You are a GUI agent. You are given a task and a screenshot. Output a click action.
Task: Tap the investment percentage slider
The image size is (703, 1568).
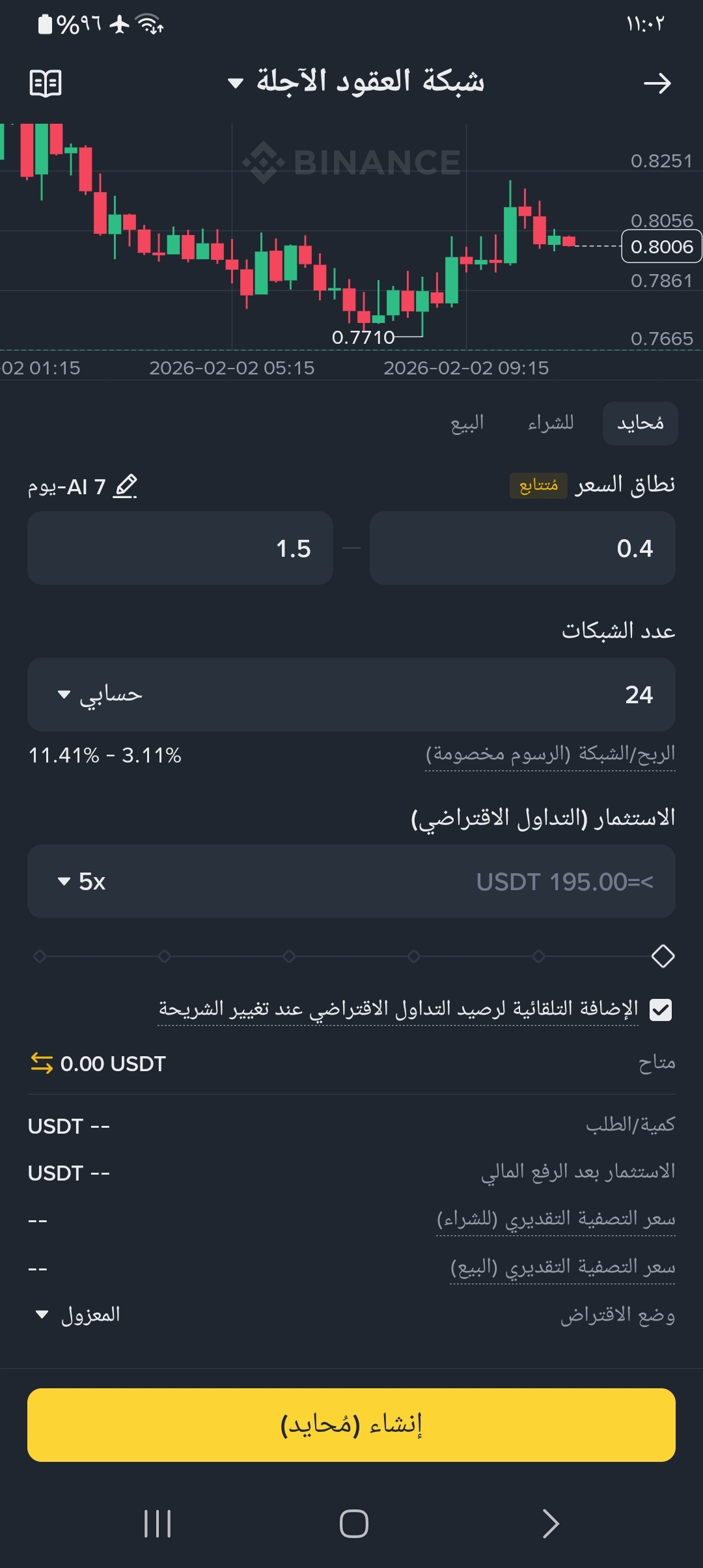click(351, 956)
